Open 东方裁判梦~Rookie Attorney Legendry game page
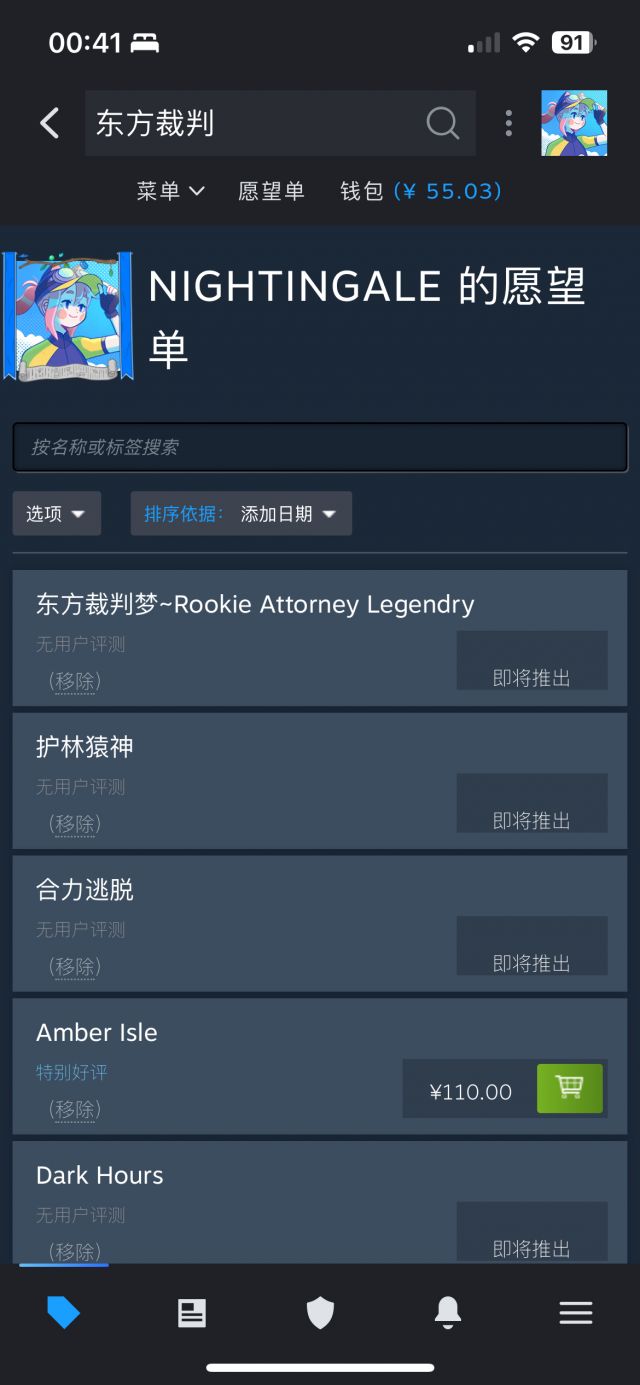Viewport: 640px width, 1385px height. pos(255,604)
